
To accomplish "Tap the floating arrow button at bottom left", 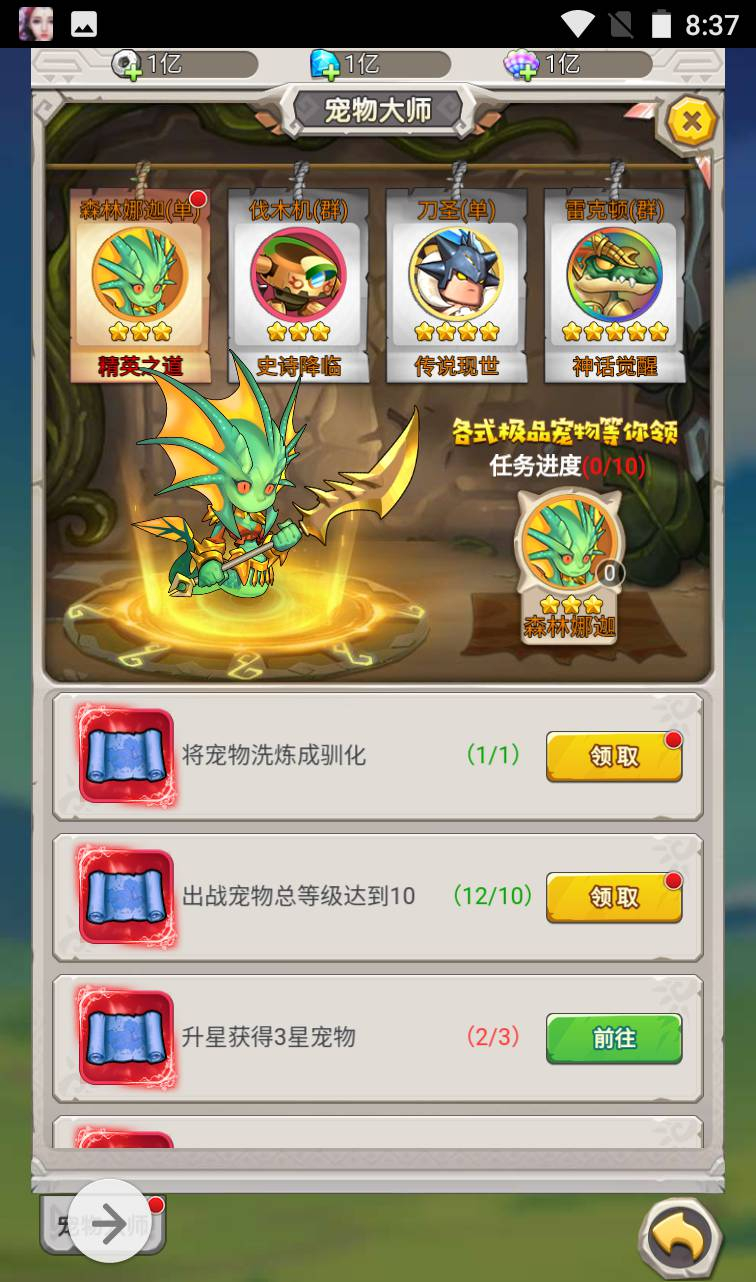I will click(111, 1223).
